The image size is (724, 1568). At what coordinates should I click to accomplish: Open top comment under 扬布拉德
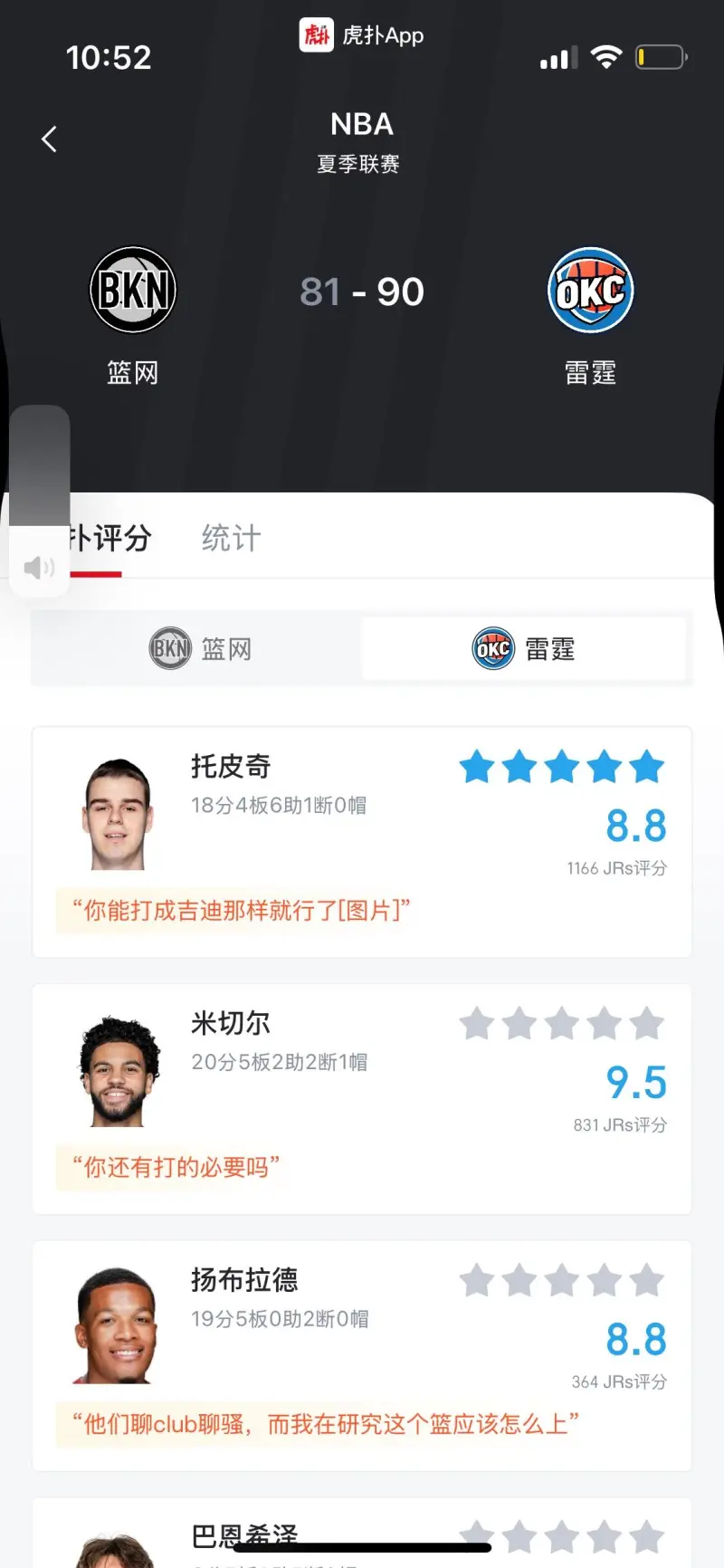tap(326, 1424)
